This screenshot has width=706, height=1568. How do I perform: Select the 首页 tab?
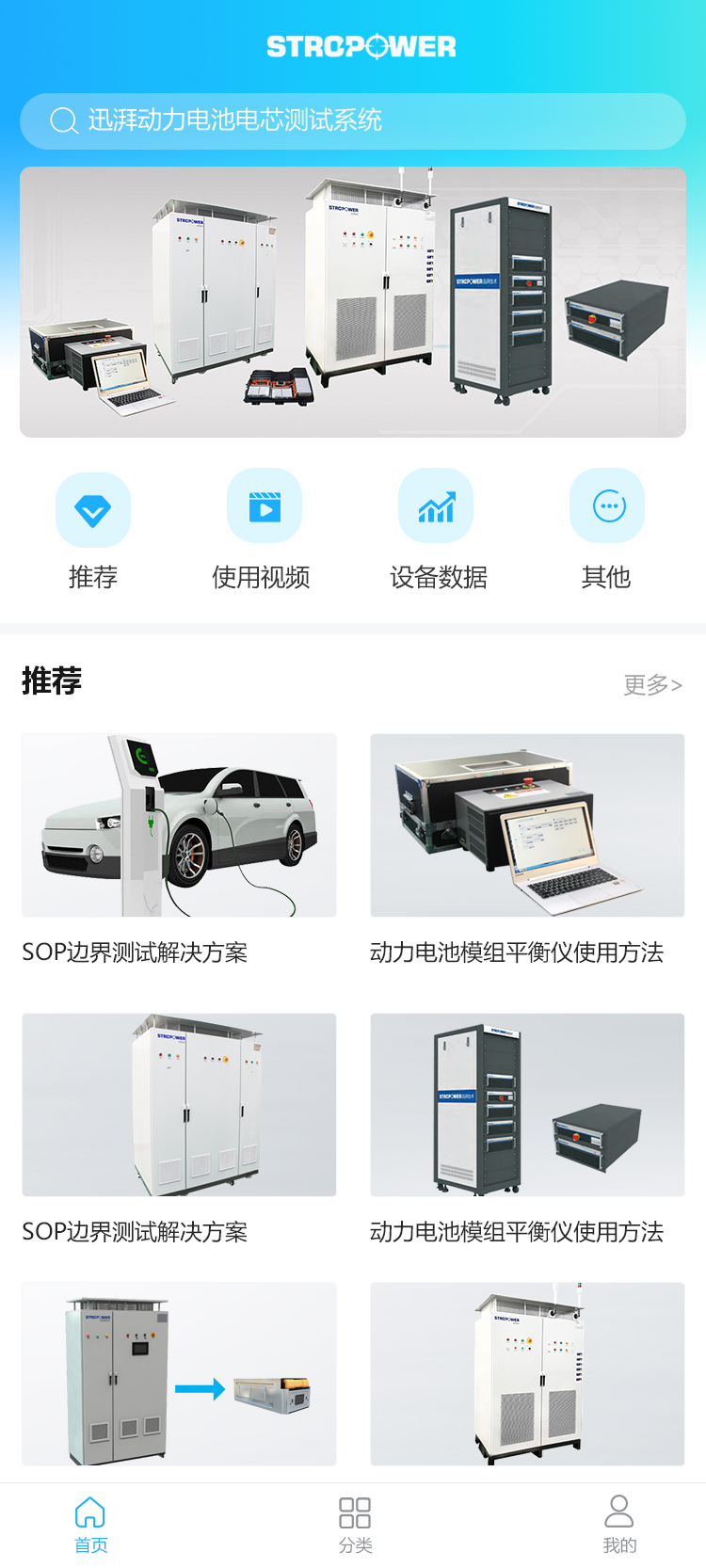pyautogui.click(x=90, y=1525)
